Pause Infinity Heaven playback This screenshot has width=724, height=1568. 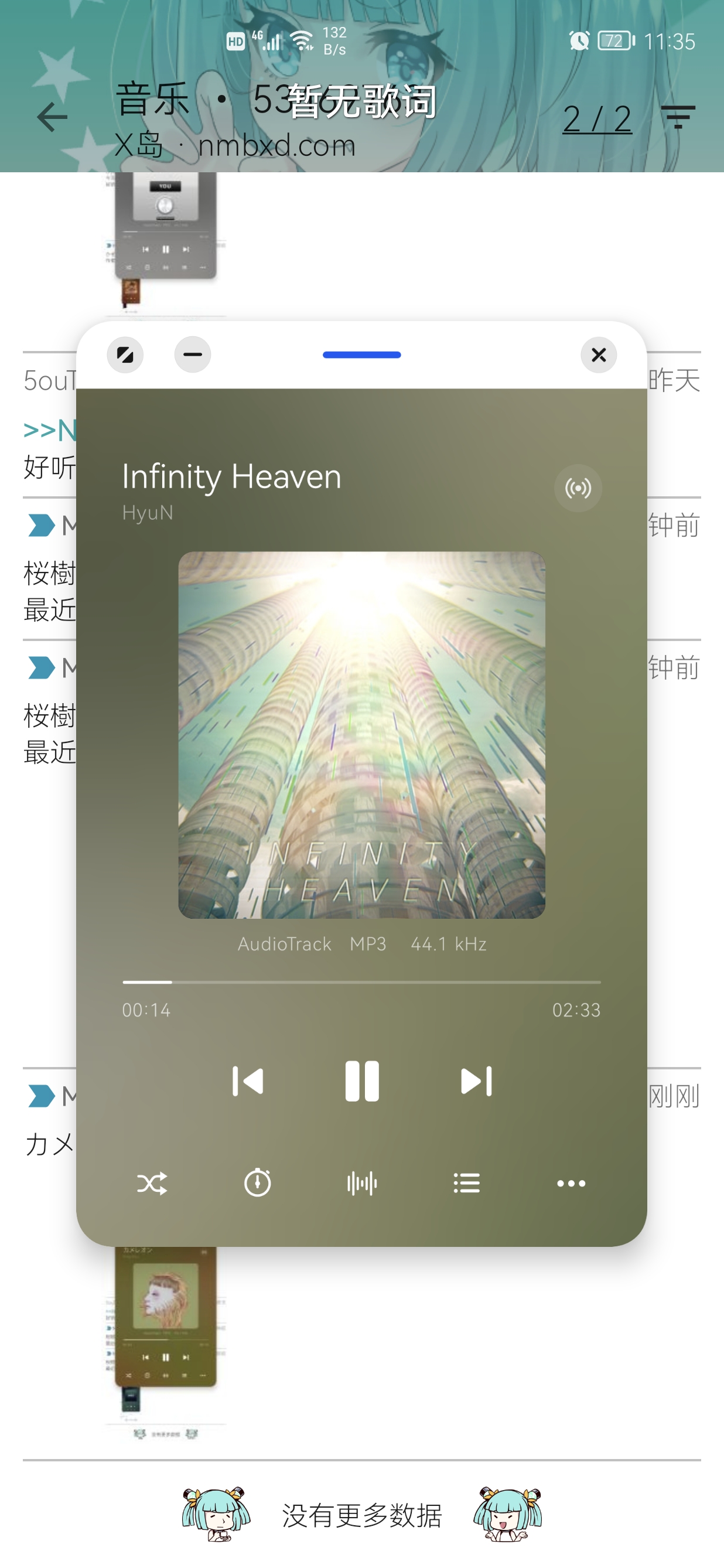(362, 1081)
